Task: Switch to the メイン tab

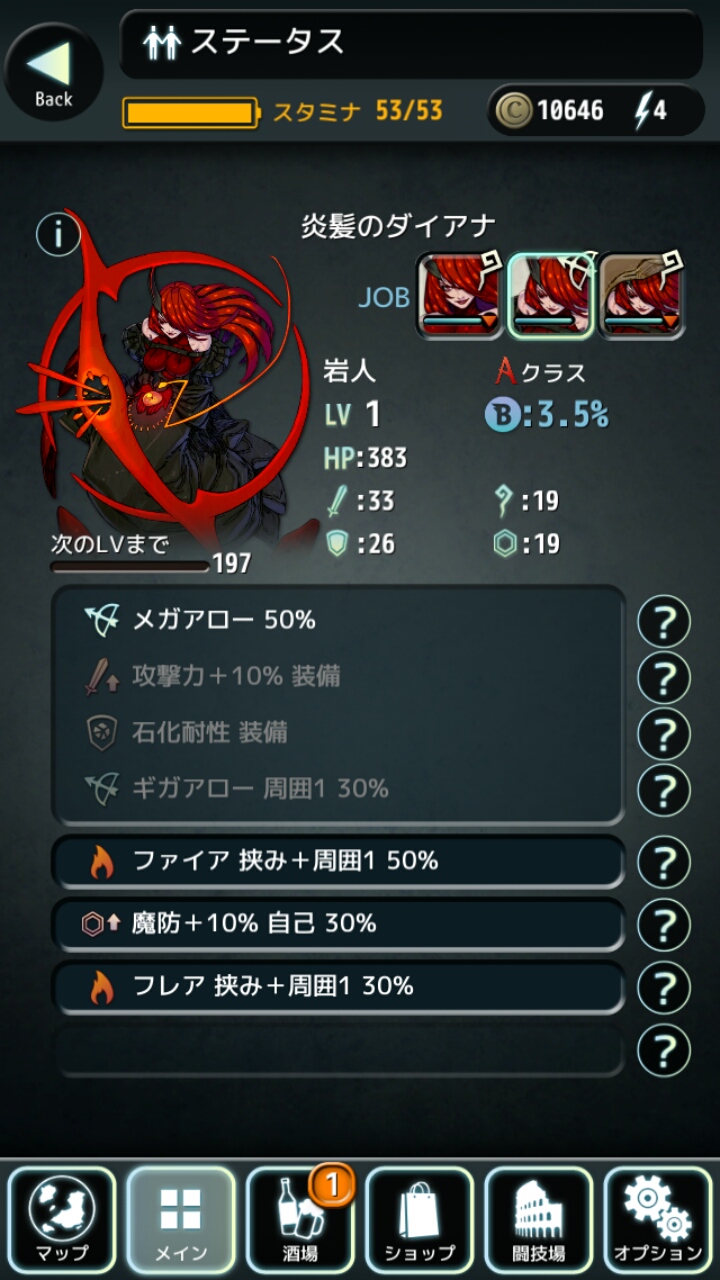Action: point(181,1220)
